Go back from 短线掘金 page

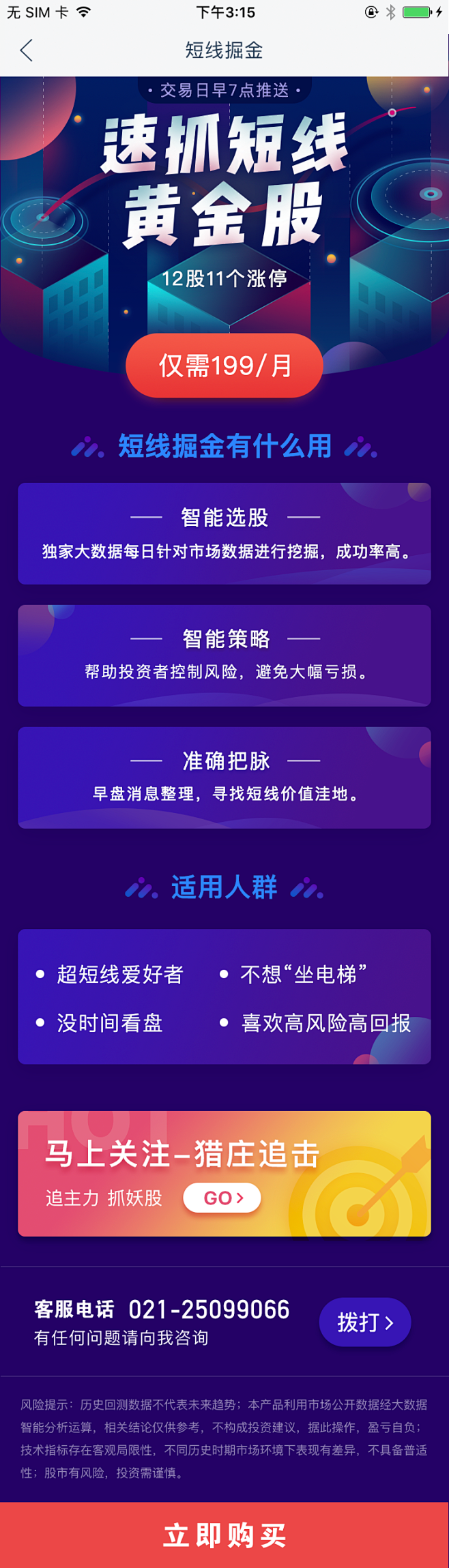(x=27, y=50)
